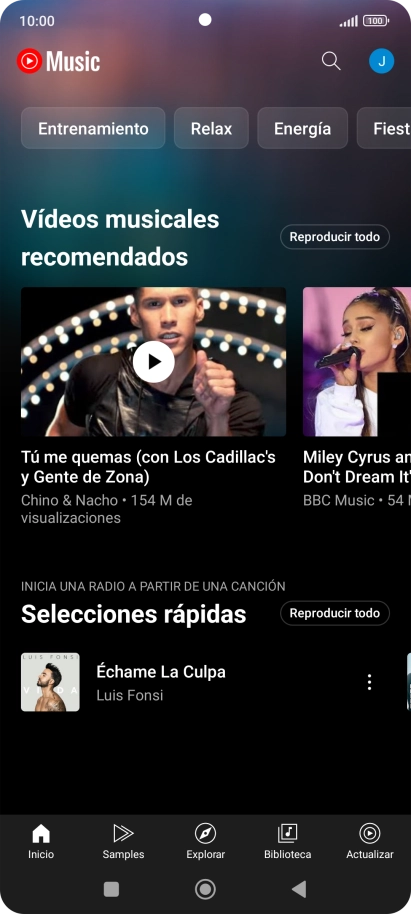Tap the system home button
Image resolution: width=411 pixels, height=914 pixels.
tap(205, 889)
